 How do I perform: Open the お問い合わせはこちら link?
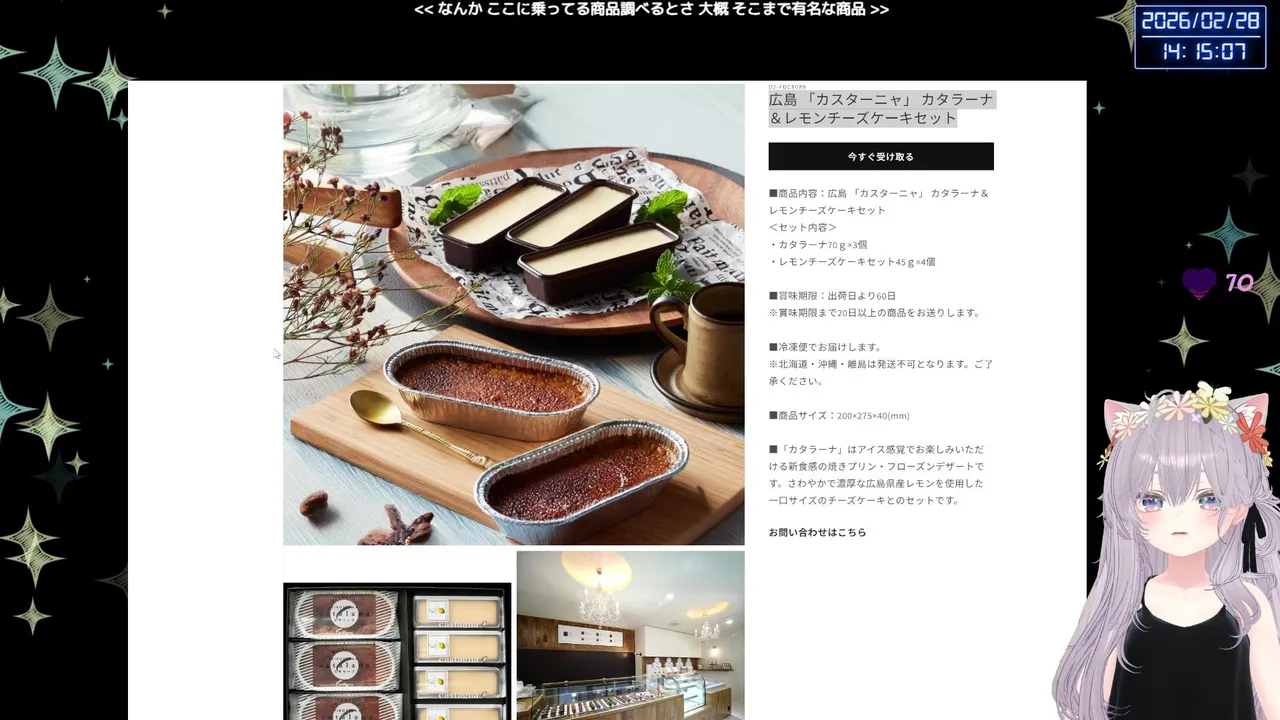coord(817,532)
